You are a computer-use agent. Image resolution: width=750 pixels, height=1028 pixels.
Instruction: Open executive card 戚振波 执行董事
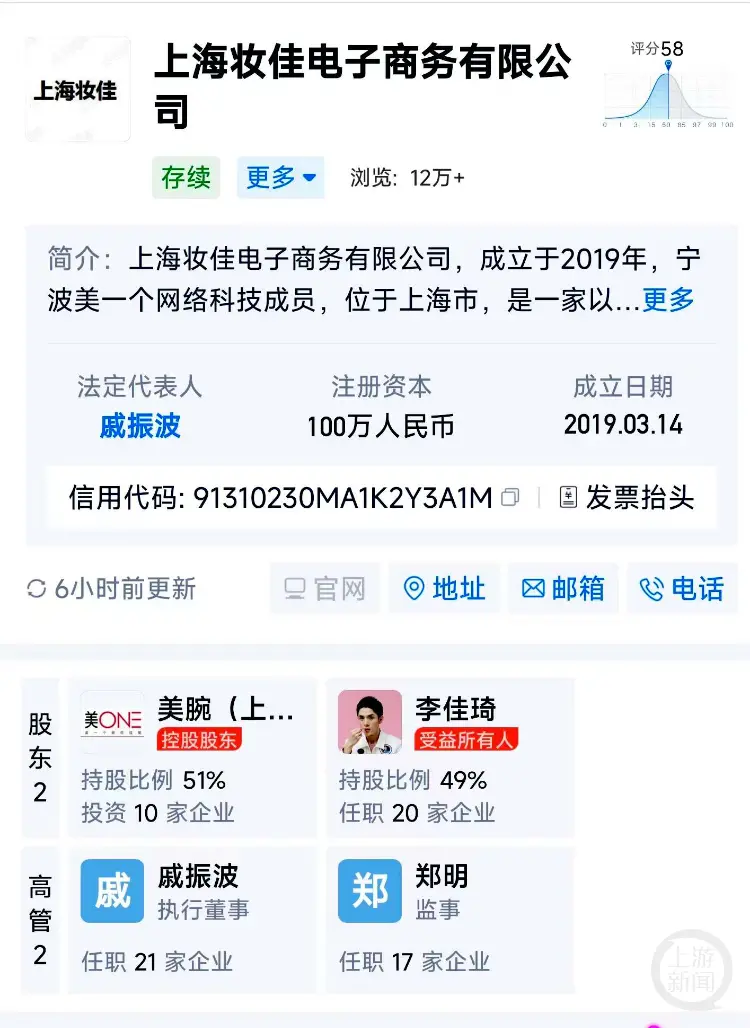click(192, 920)
